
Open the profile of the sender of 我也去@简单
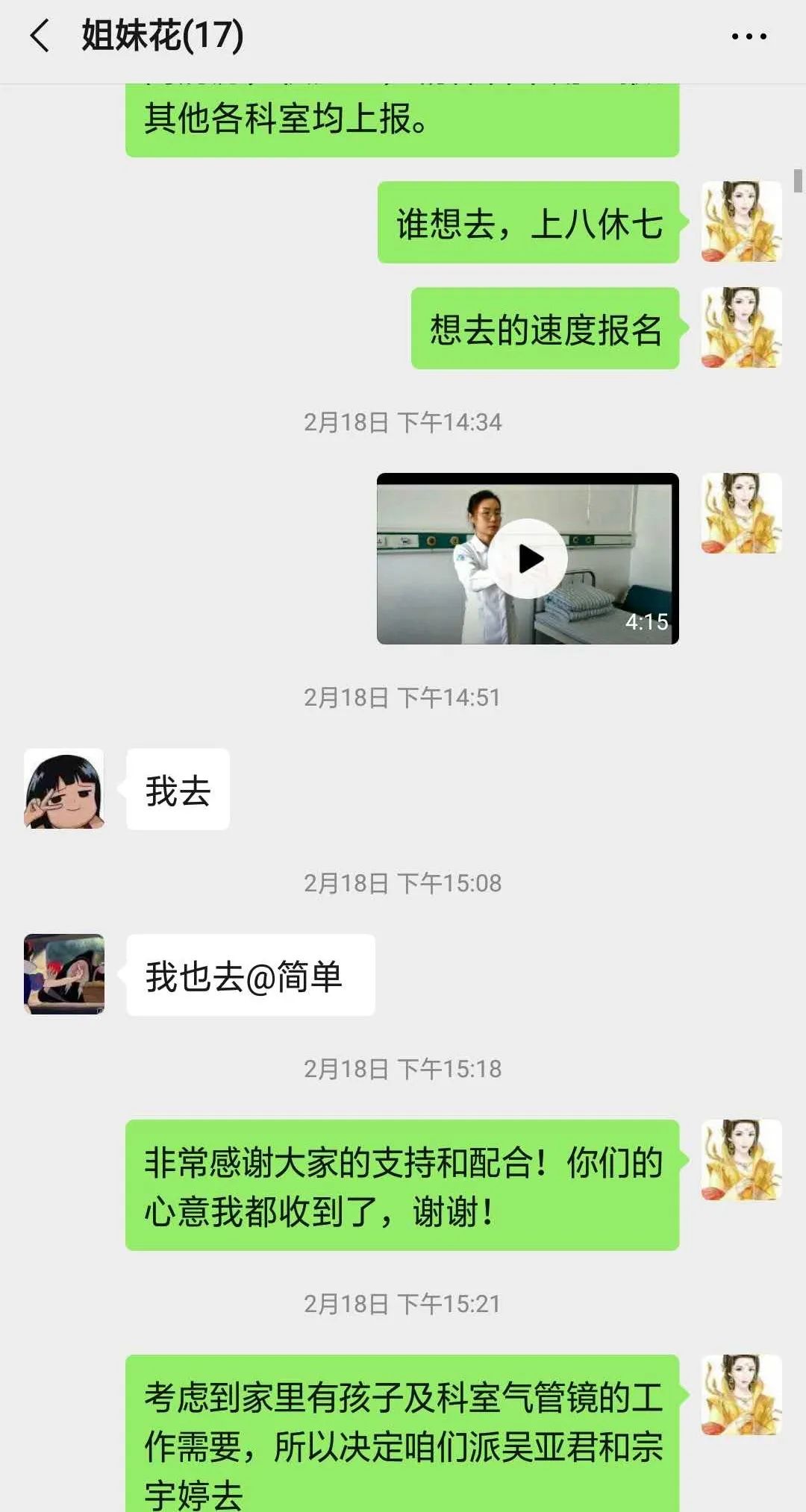tap(64, 974)
